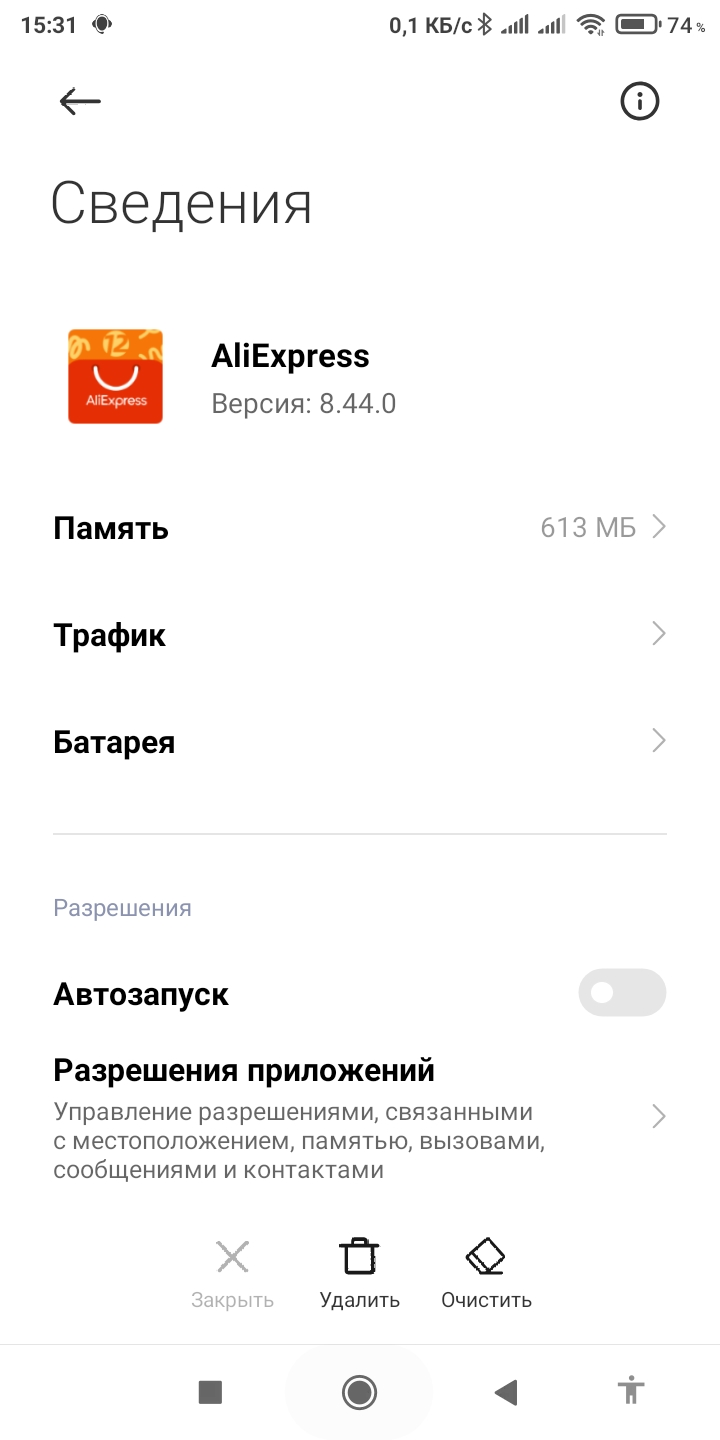Open Память storage details
This screenshot has width=720, height=1440.
pos(360,528)
